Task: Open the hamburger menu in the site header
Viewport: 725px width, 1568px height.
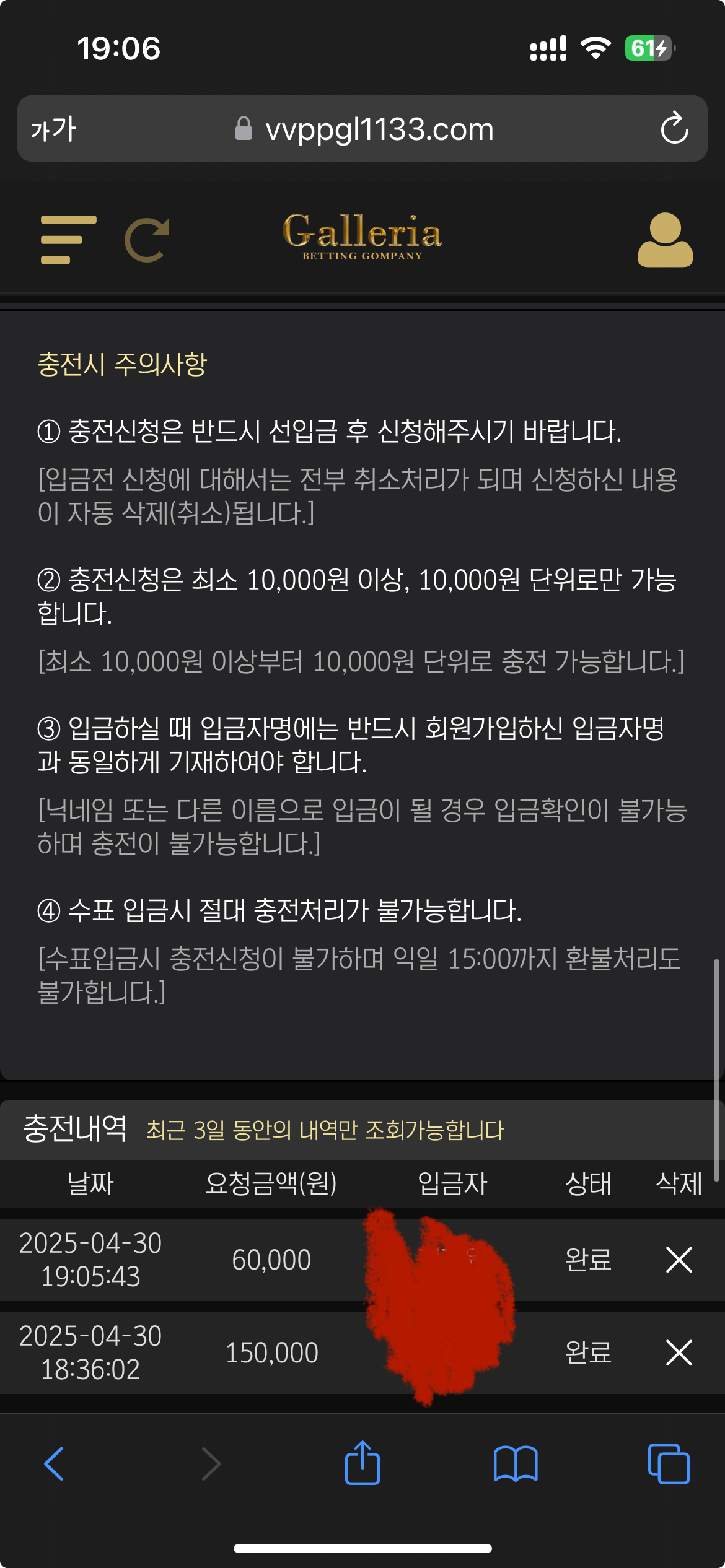Action: [68, 239]
